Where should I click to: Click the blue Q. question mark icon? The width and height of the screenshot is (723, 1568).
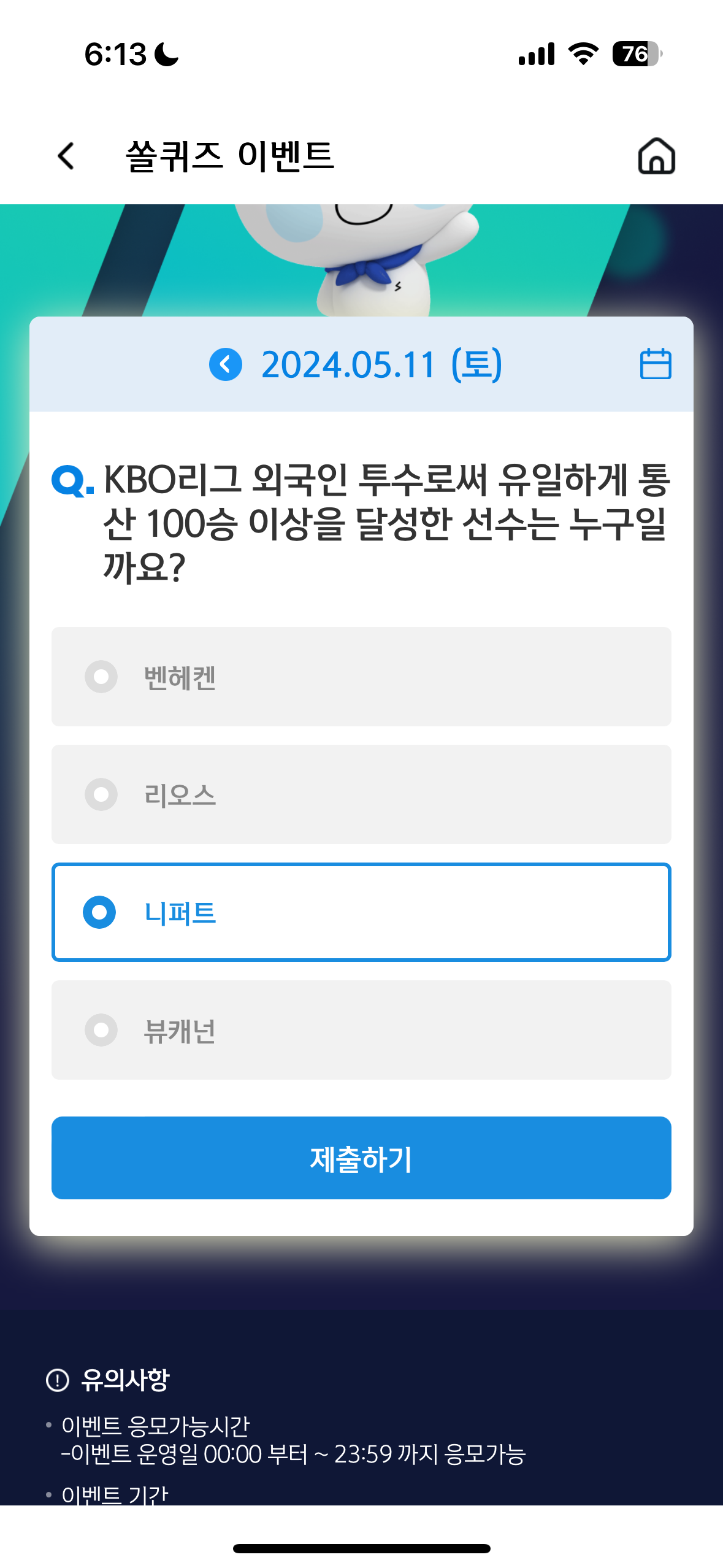click(71, 485)
